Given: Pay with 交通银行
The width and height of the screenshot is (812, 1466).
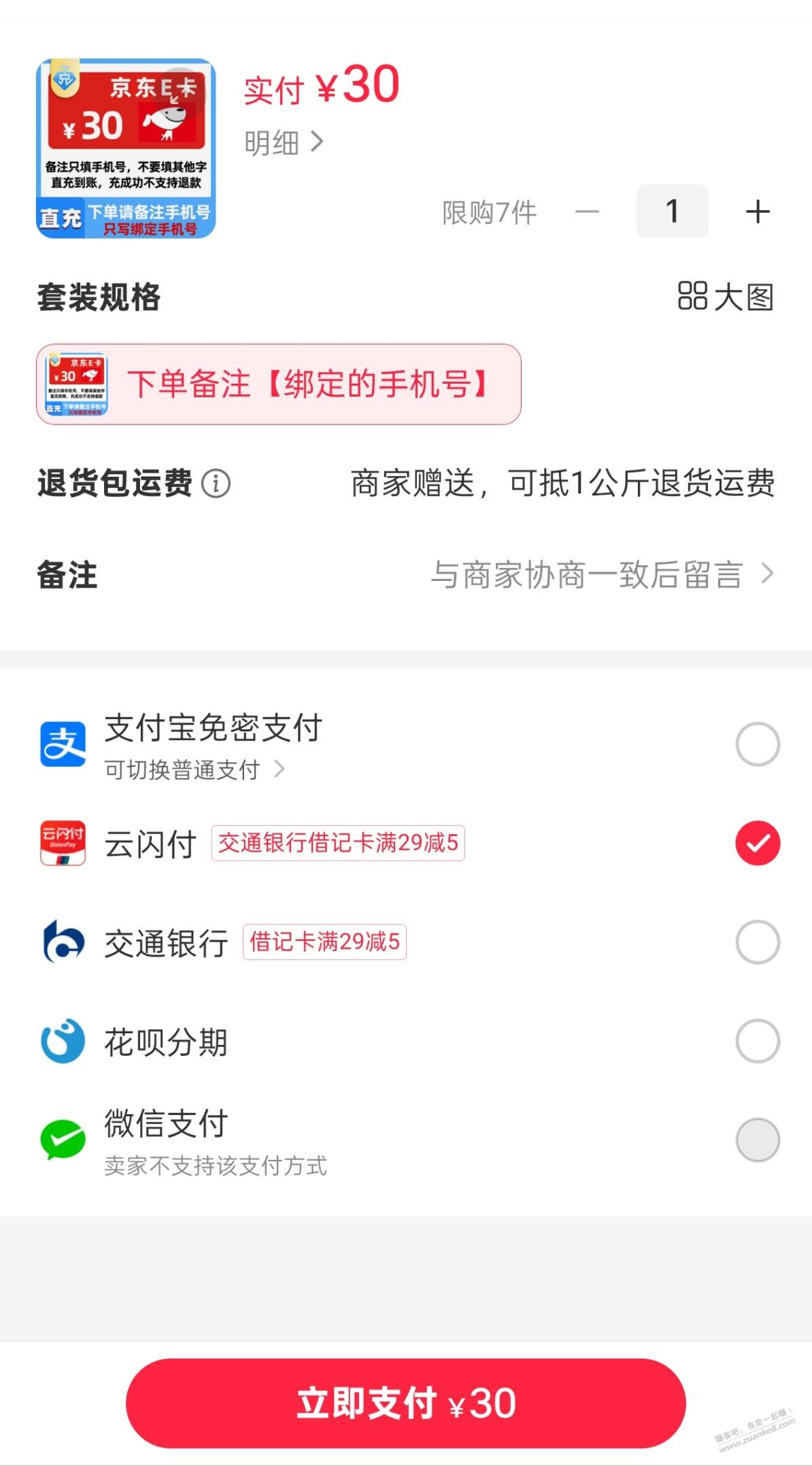Looking at the screenshot, I should coord(757,942).
